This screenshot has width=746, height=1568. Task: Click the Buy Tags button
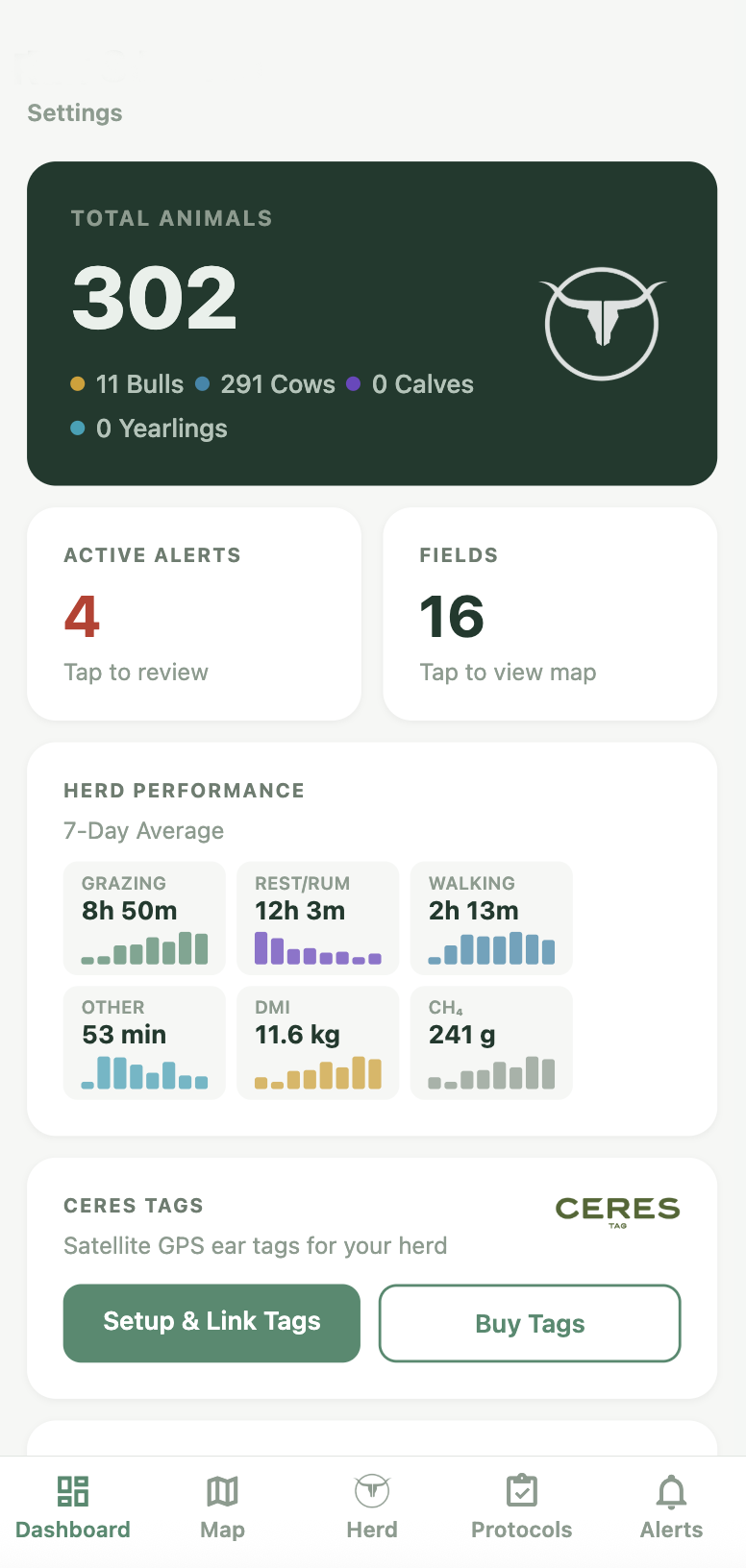coord(529,1323)
